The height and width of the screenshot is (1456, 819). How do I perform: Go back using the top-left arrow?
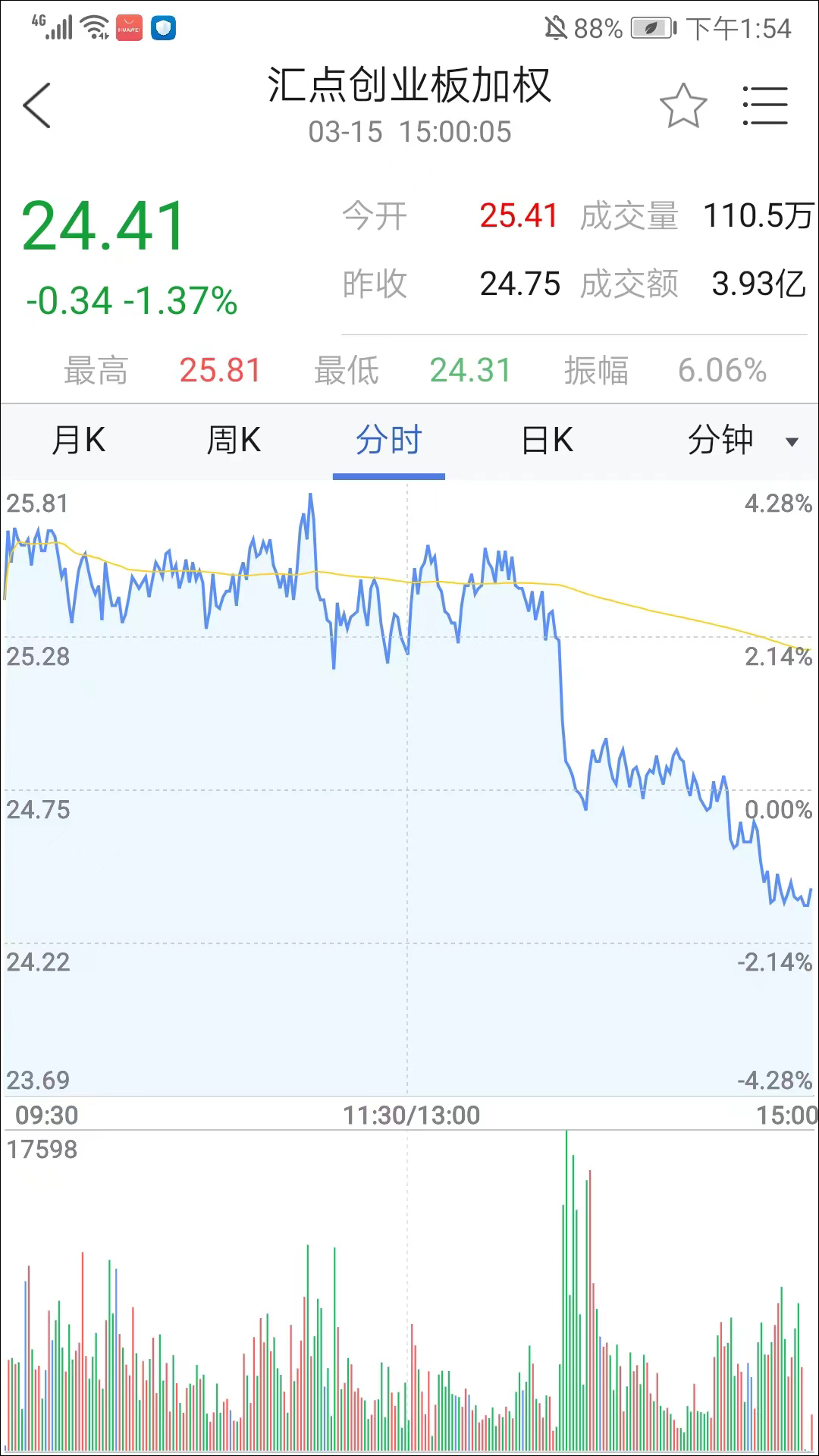click(36, 105)
